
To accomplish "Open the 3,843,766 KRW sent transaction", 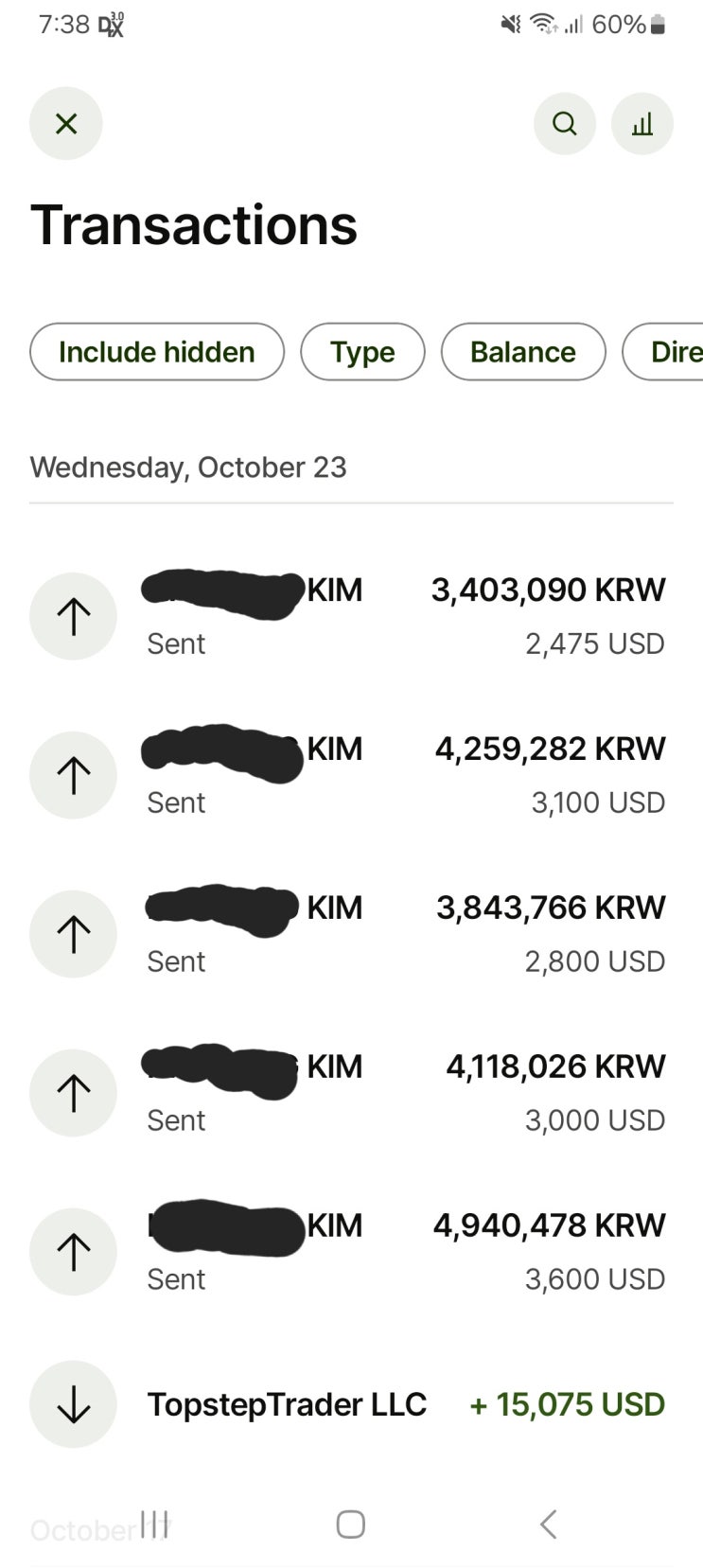I will [378, 934].
